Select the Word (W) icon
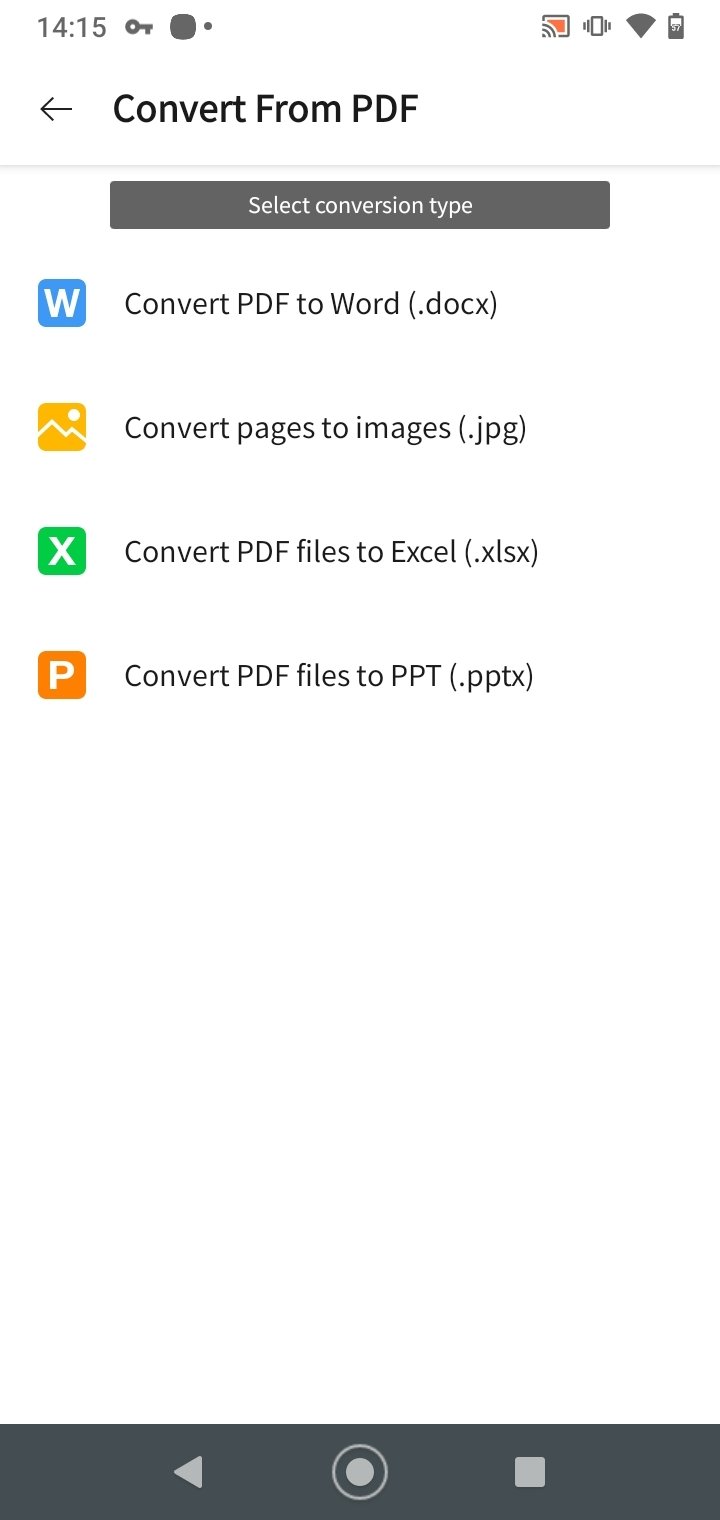 click(x=61, y=303)
